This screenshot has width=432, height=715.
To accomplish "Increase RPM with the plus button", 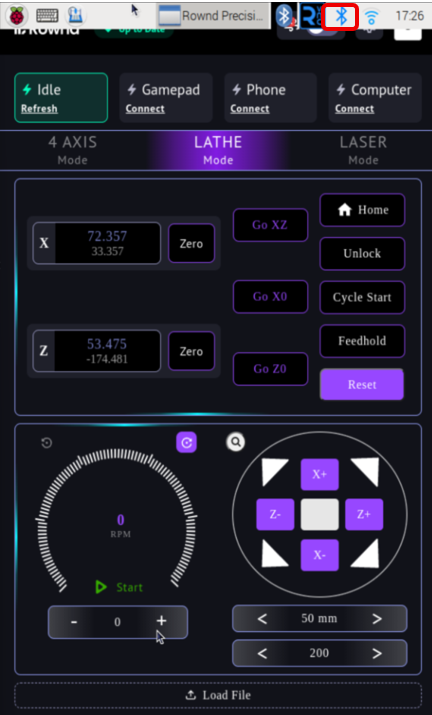I will click(161, 621).
